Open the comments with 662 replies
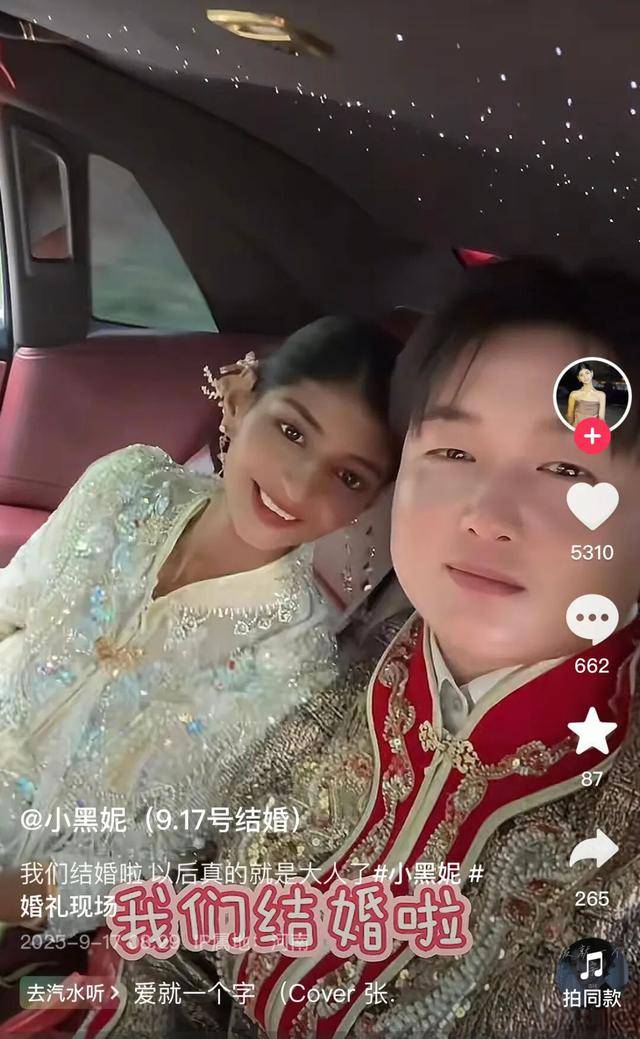Viewport: 640px width, 1039px height. coord(592,620)
